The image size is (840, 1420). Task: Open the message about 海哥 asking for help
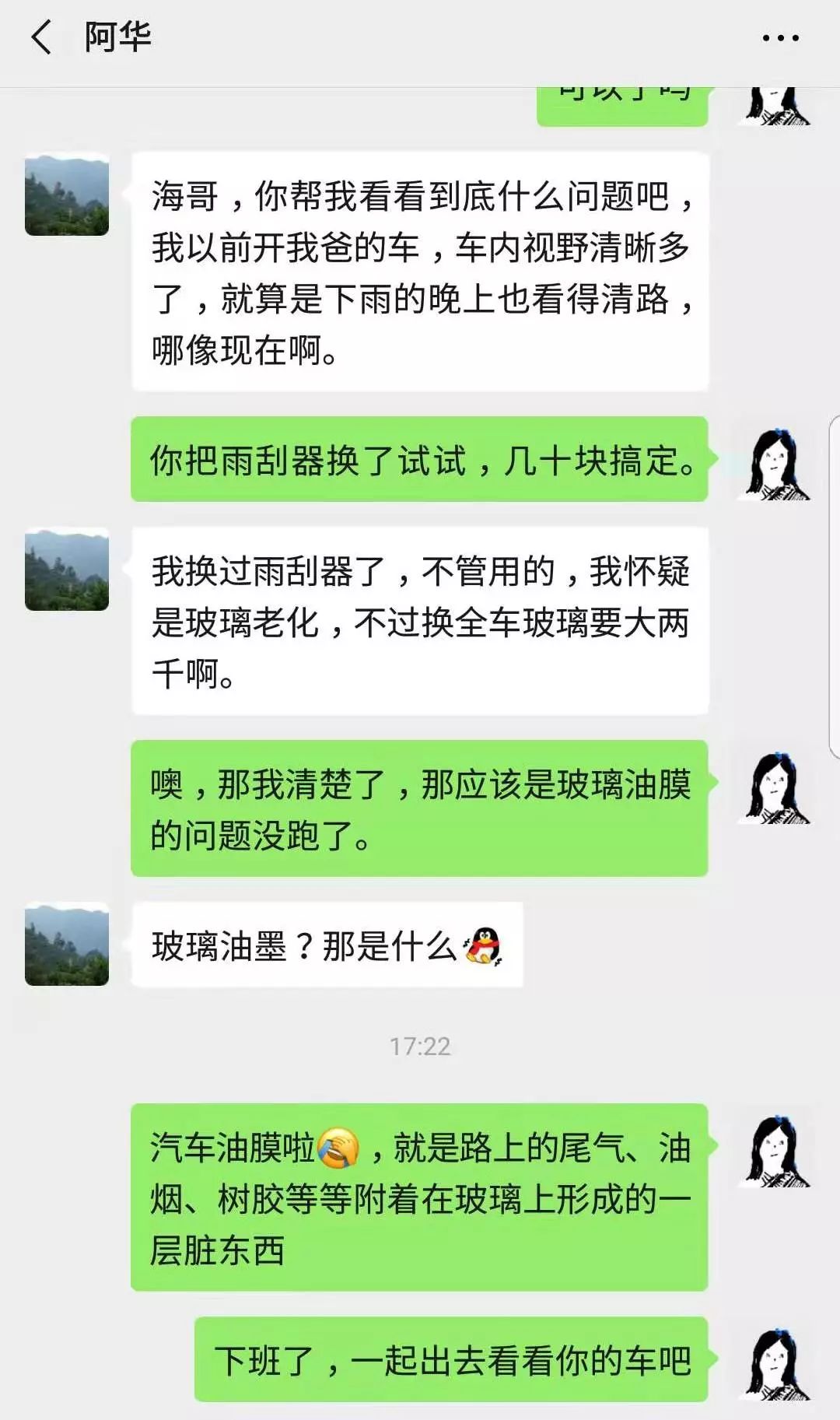click(424, 272)
